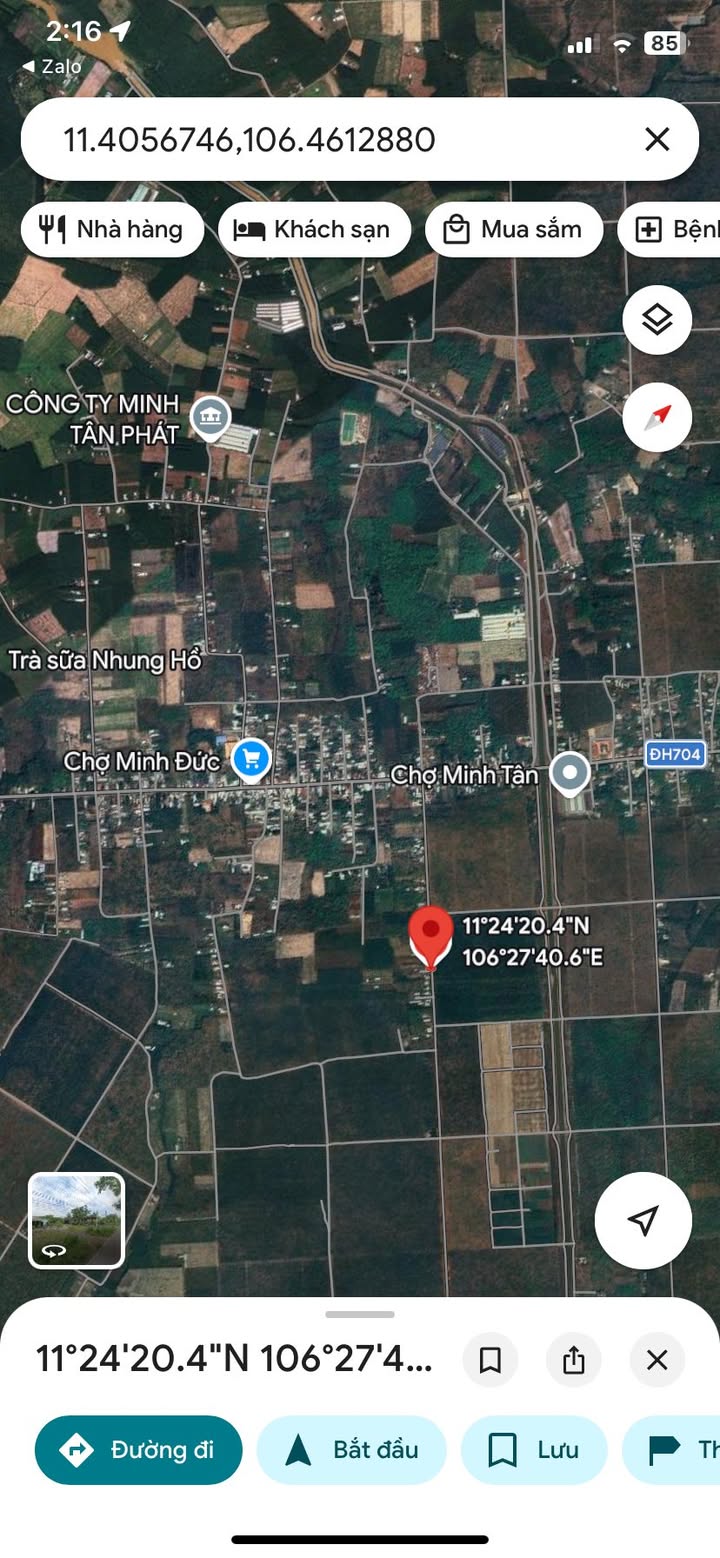Open CÔNG TY MINH TÂN PHÁT marker
The height and width of the screenshot is (1558, 720).
click(x=210, y=418)
